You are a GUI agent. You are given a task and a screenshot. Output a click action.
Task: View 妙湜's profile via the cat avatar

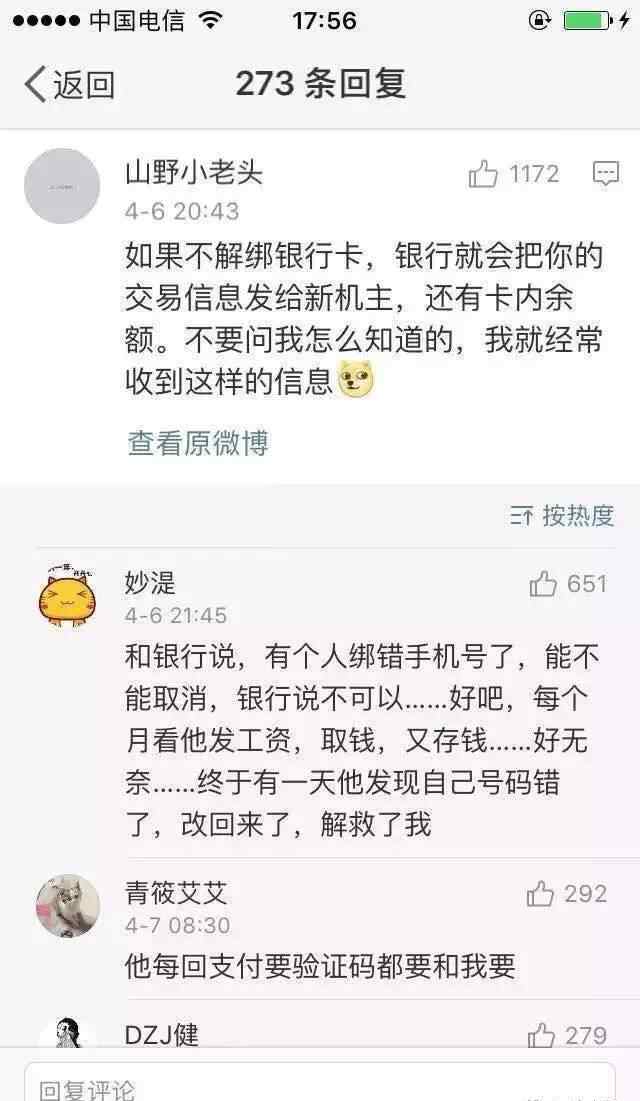click(67, 595)
